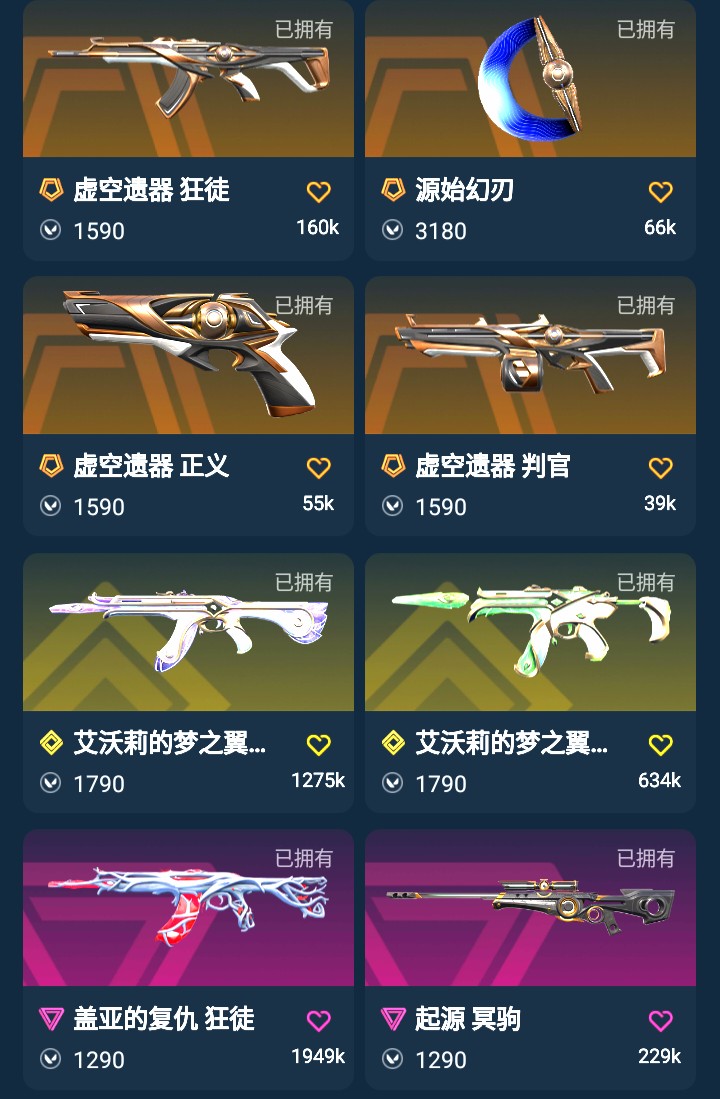View the 虚空遗器 正义 skin card
Viewport: 720px width, 1099px height.
(188, 357)
